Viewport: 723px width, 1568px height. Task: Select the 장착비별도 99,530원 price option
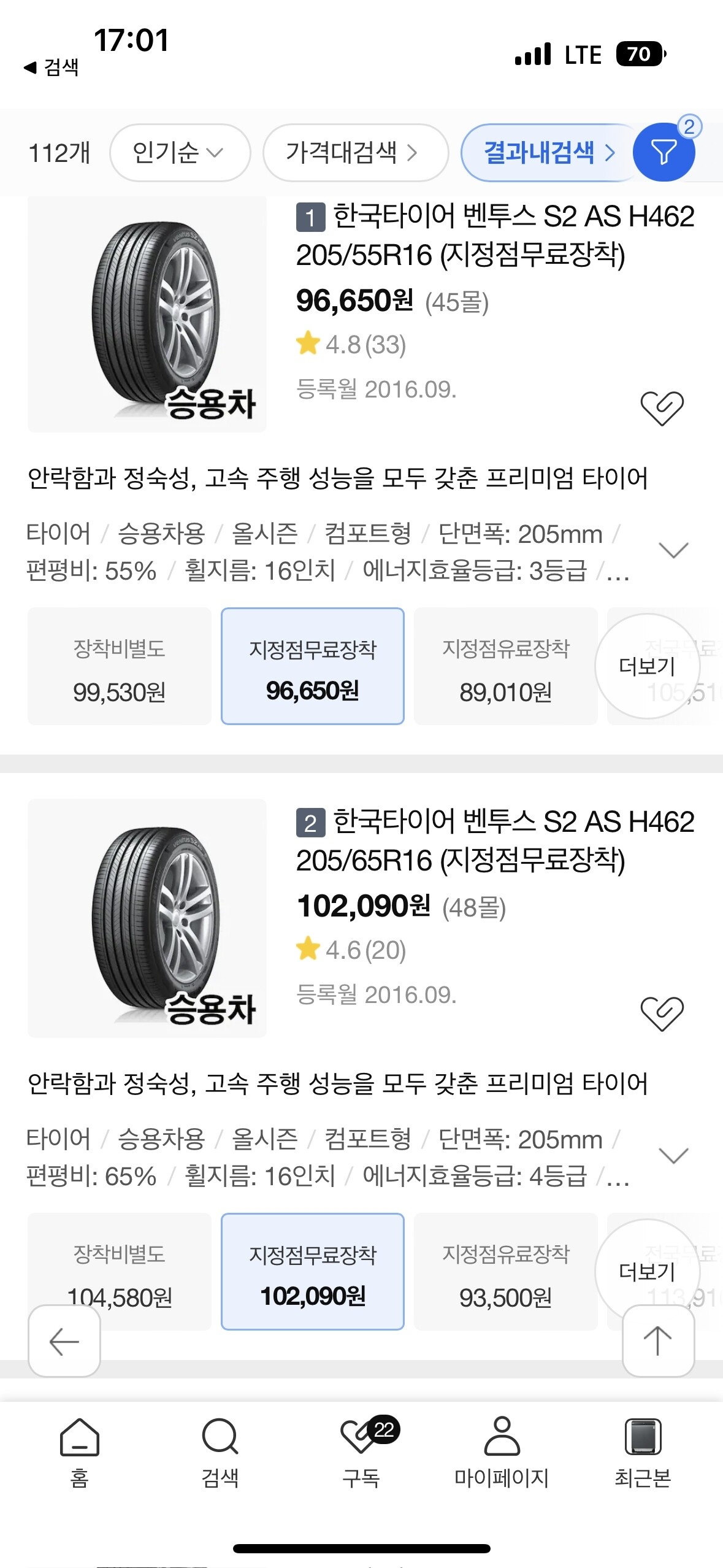120,669
